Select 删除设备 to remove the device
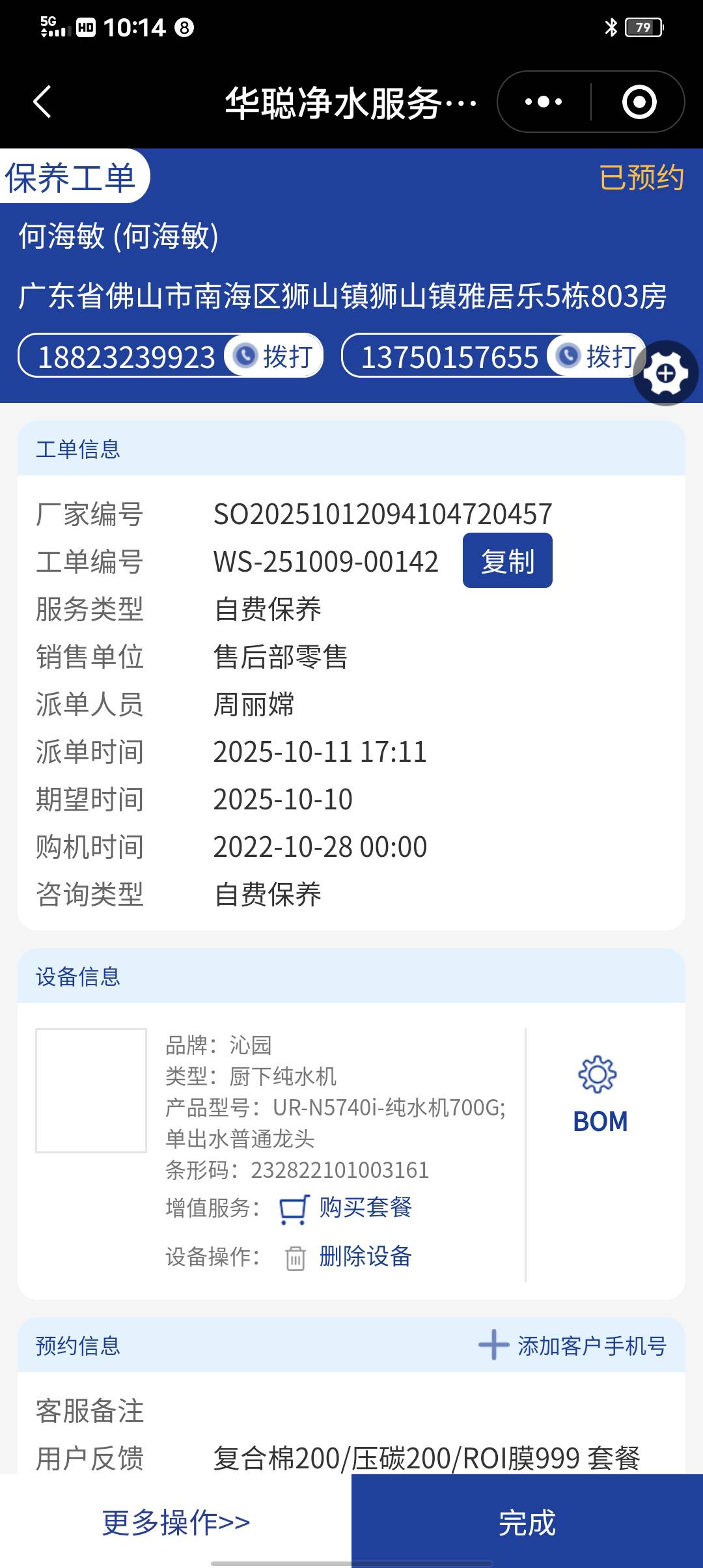The width and height of the screenshot is (703, 1568). point(365,1257)
